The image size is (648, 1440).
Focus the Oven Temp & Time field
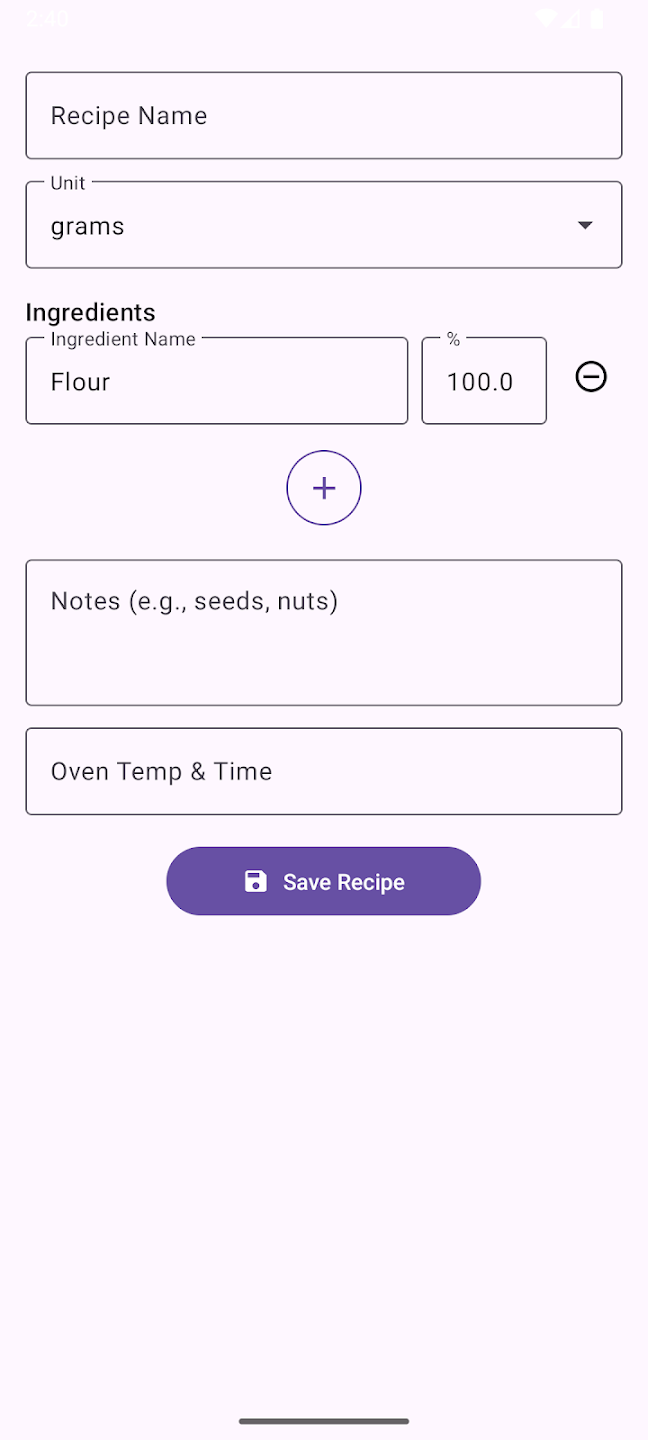coord(323,772)
